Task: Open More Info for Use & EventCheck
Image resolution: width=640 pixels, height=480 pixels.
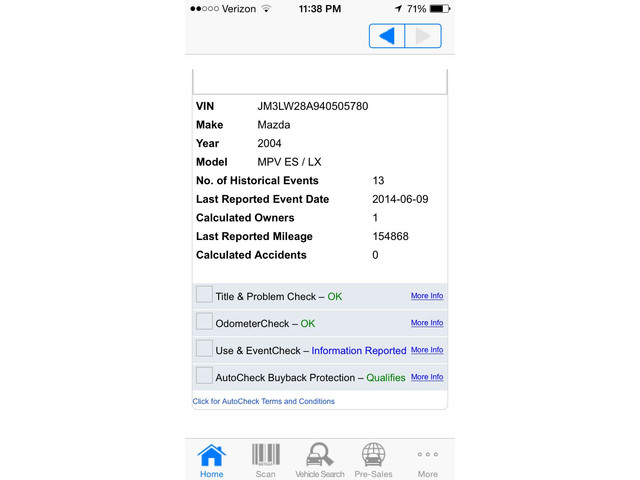Action: click(x=427, y=350)
